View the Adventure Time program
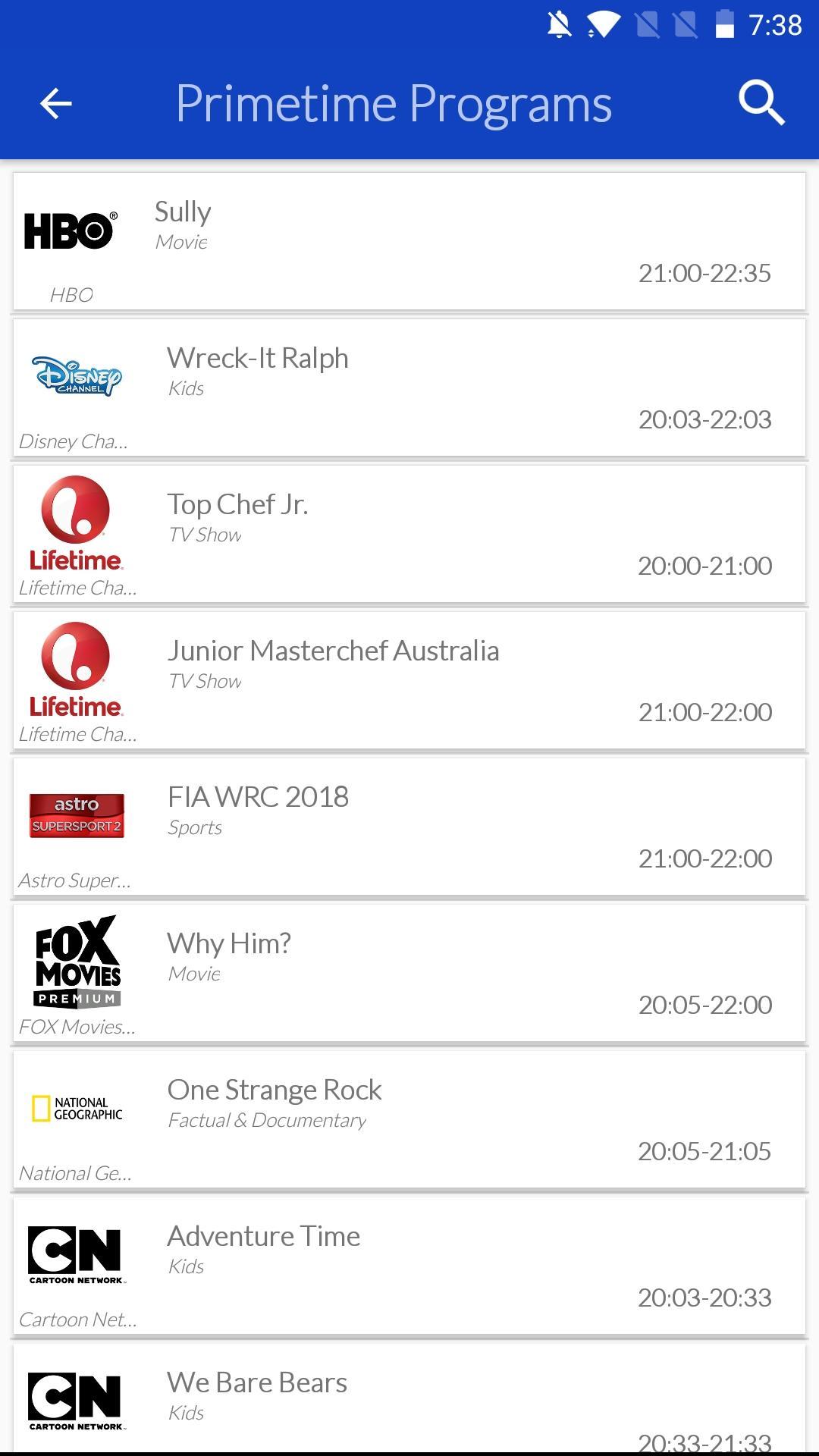 [x=409, y=1266]
